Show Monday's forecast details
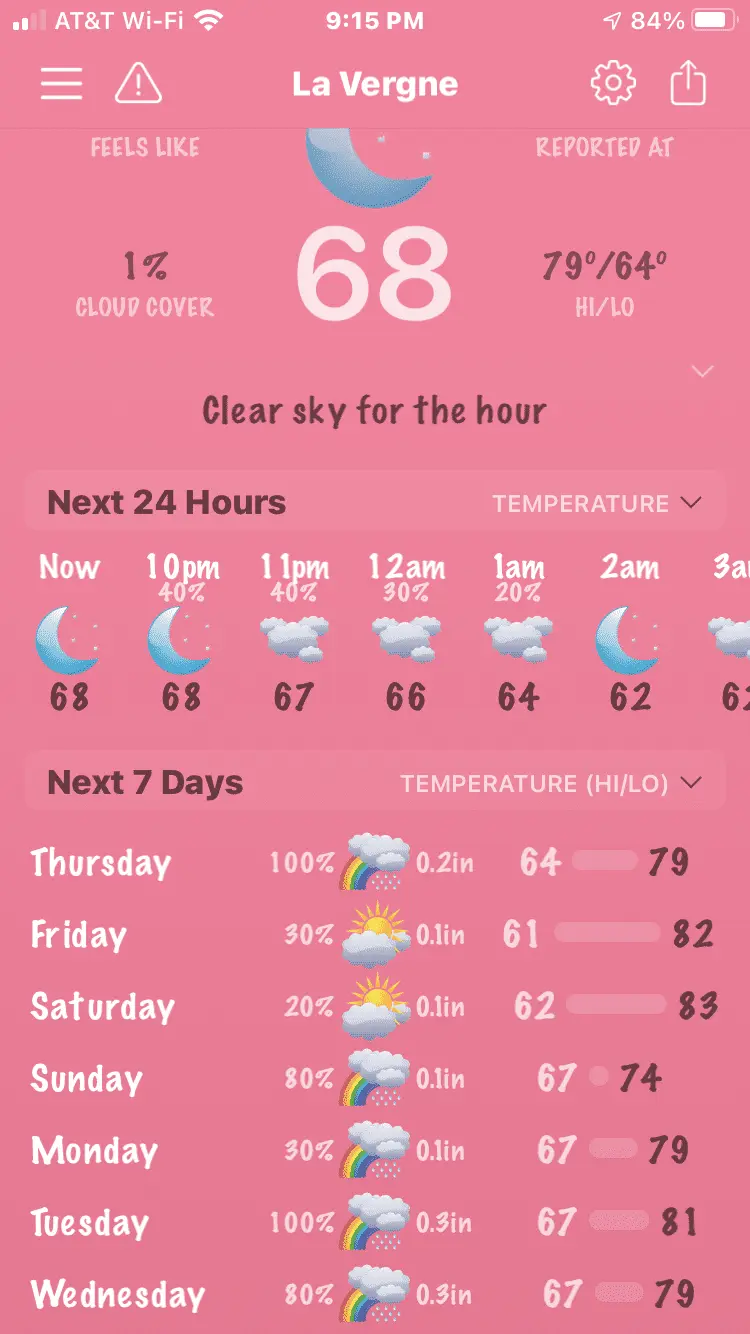The image size is (750, 1334). [374, 1151]
